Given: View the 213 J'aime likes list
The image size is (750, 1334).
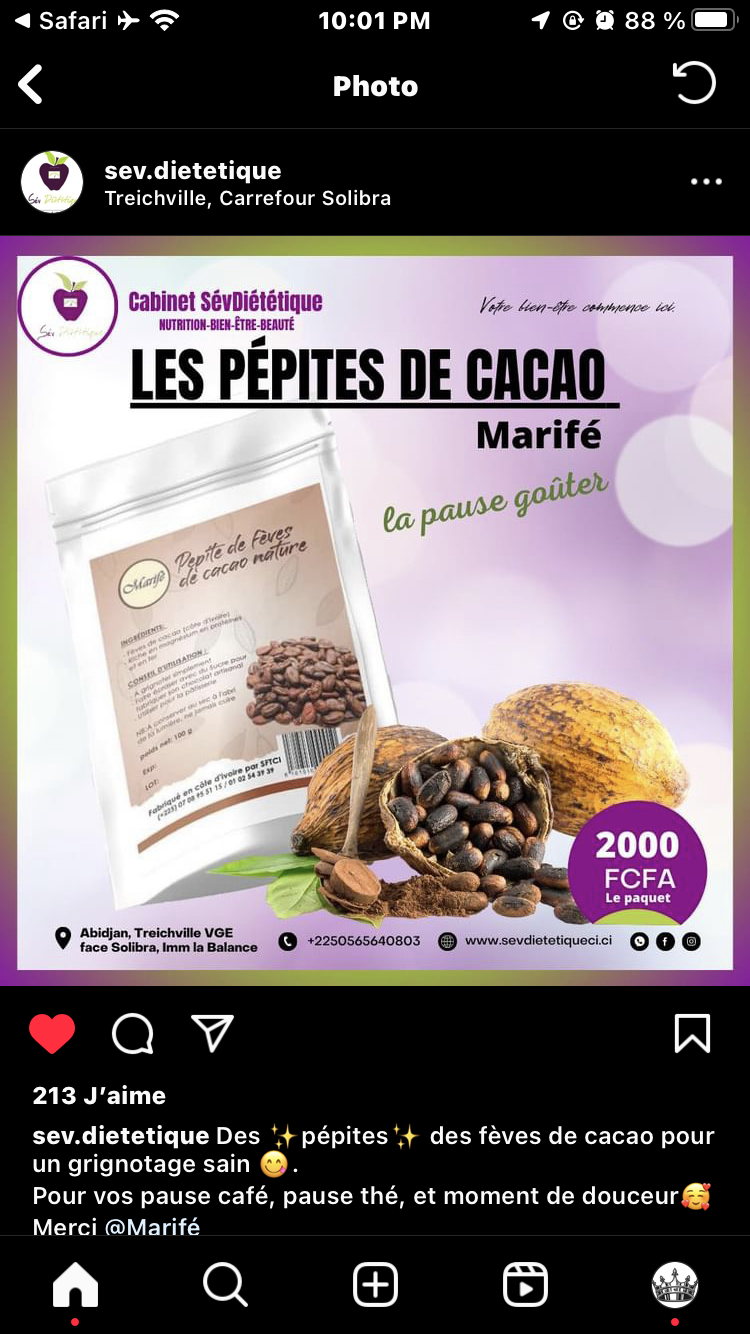Looking at the screenshot, I should 99,1095.
